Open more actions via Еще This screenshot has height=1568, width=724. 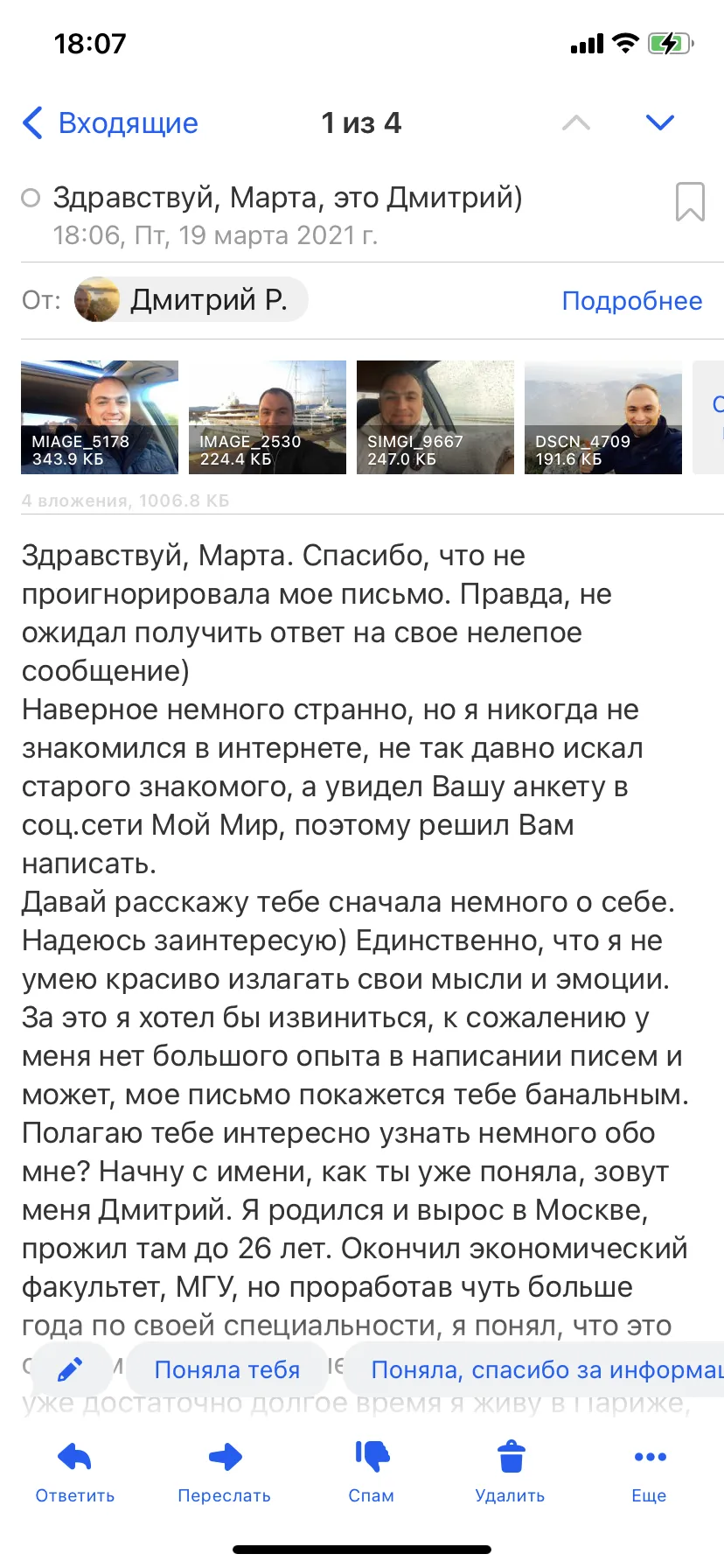pyautogui.click(x=650, y=1472)
